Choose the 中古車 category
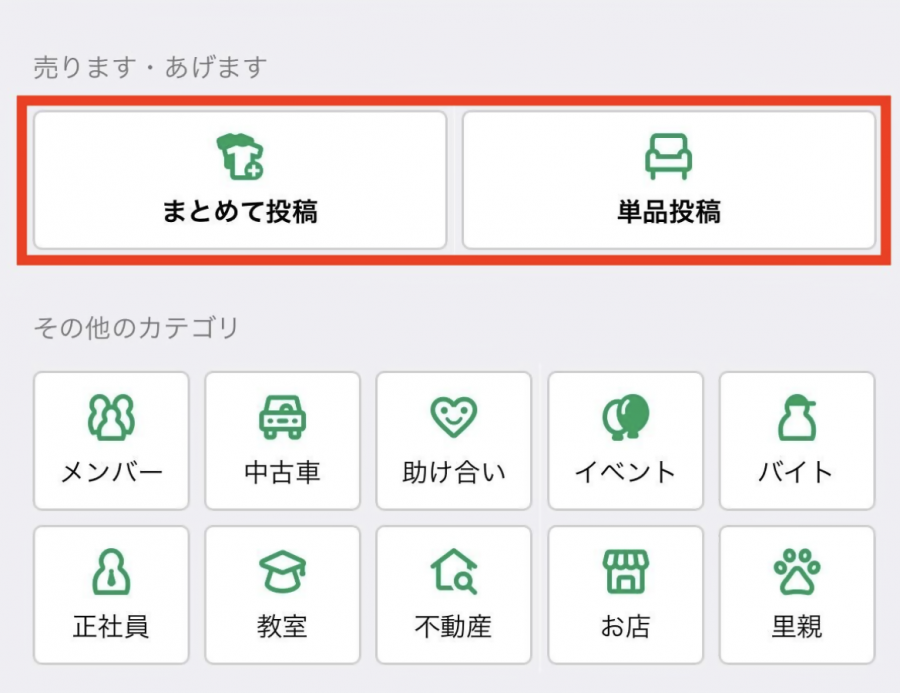 point(282,440)
